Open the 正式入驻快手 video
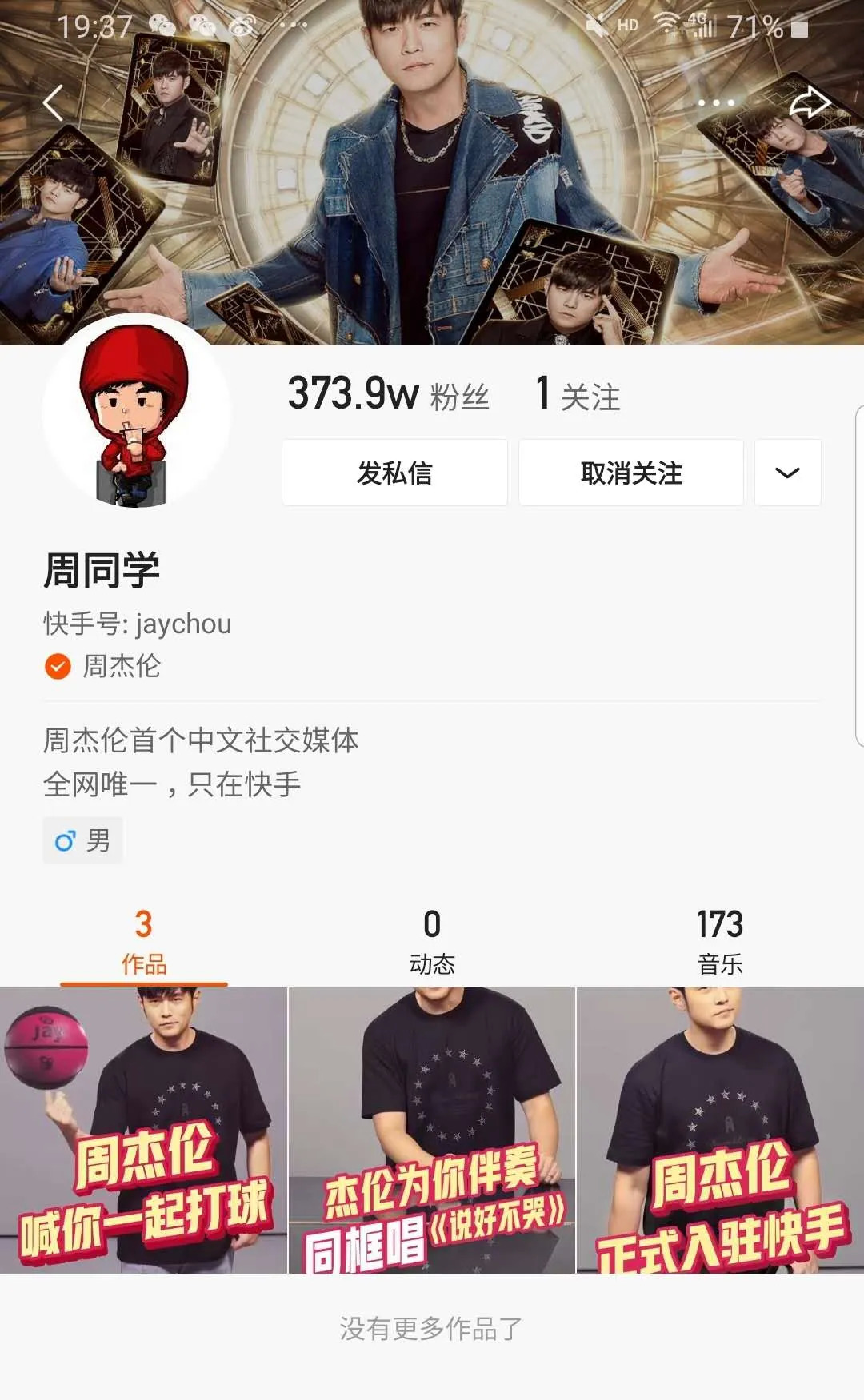864x1400 pixels. coord(720,1130)
